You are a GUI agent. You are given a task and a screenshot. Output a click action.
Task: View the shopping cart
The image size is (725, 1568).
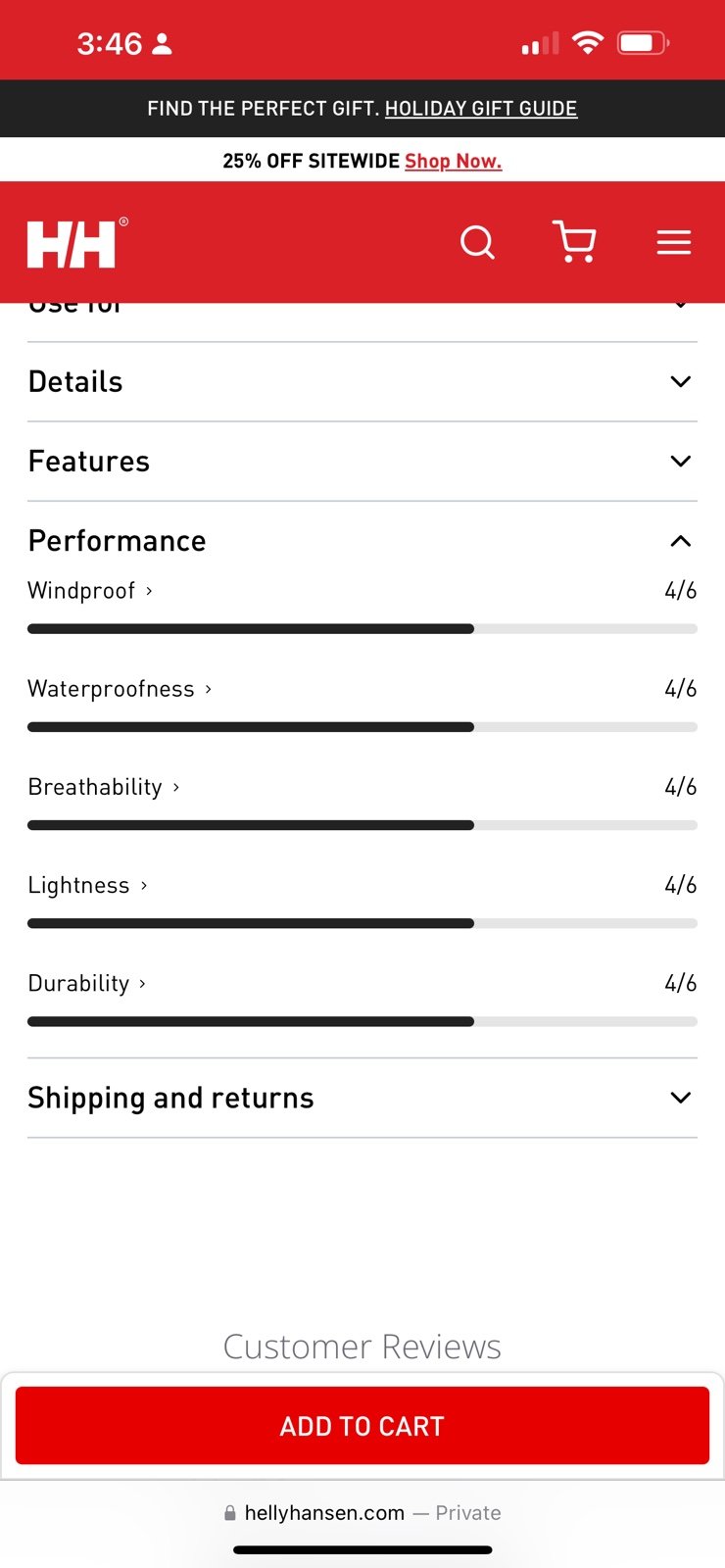[574, 242]
